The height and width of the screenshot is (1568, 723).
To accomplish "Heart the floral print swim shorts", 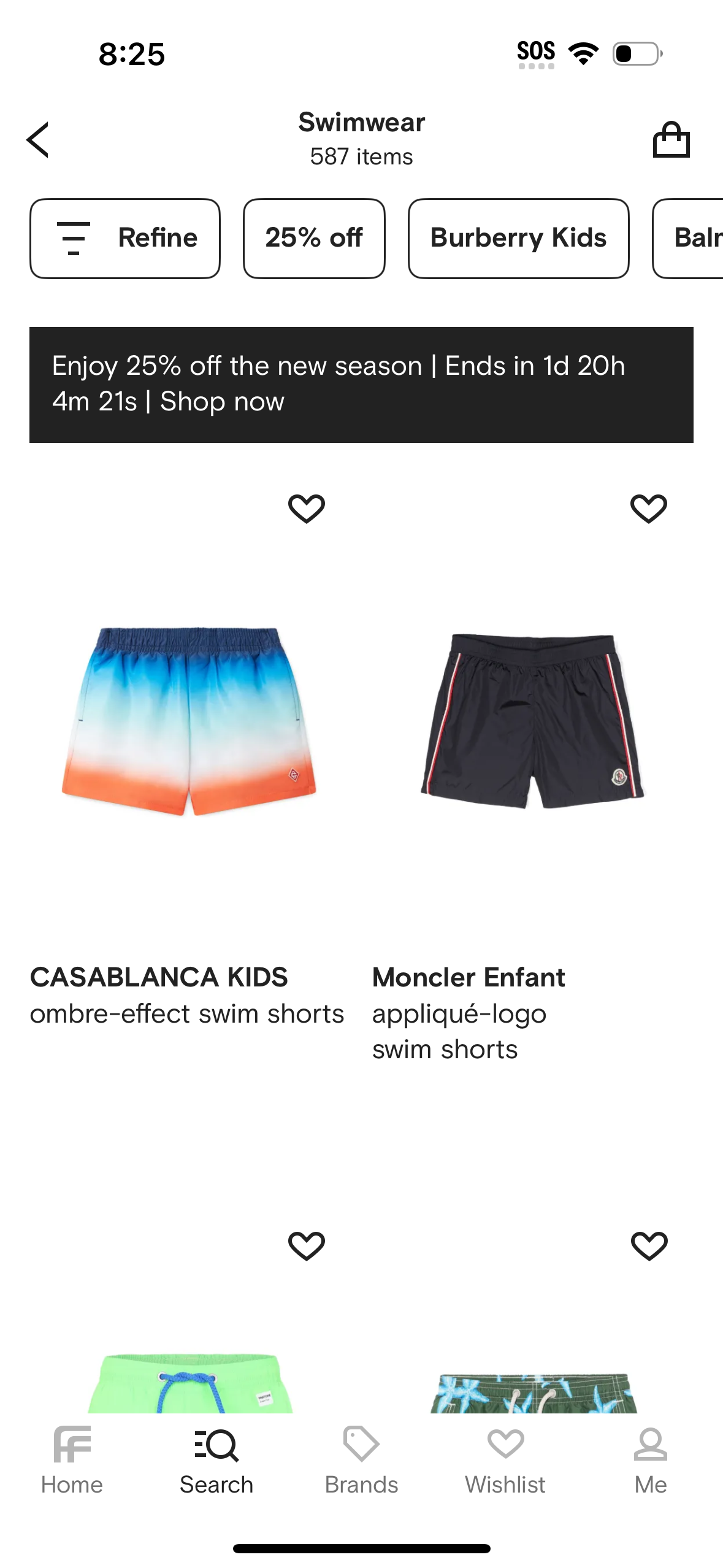I will pos(649,1245).
